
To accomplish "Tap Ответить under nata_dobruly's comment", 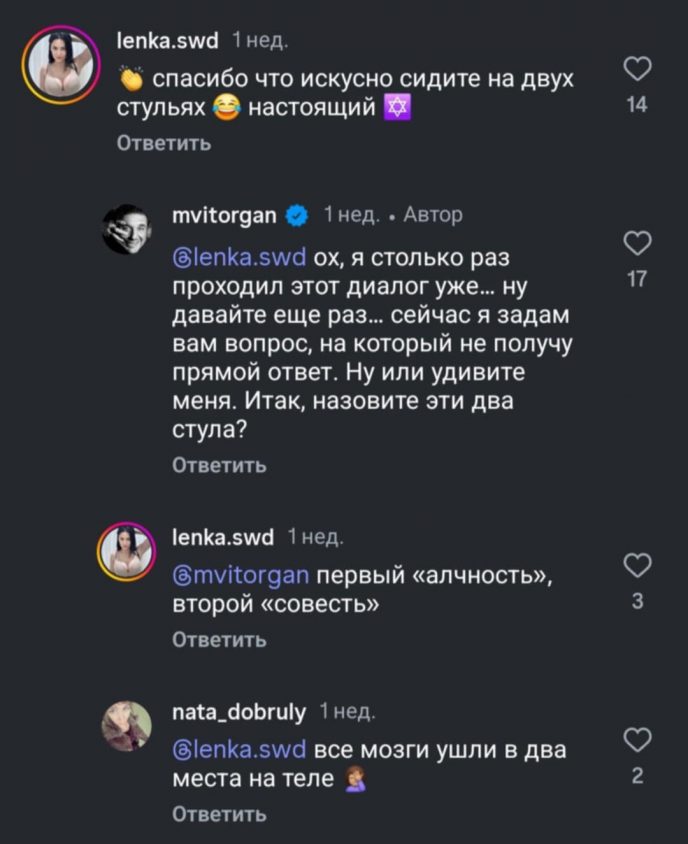I will (219, 814).
